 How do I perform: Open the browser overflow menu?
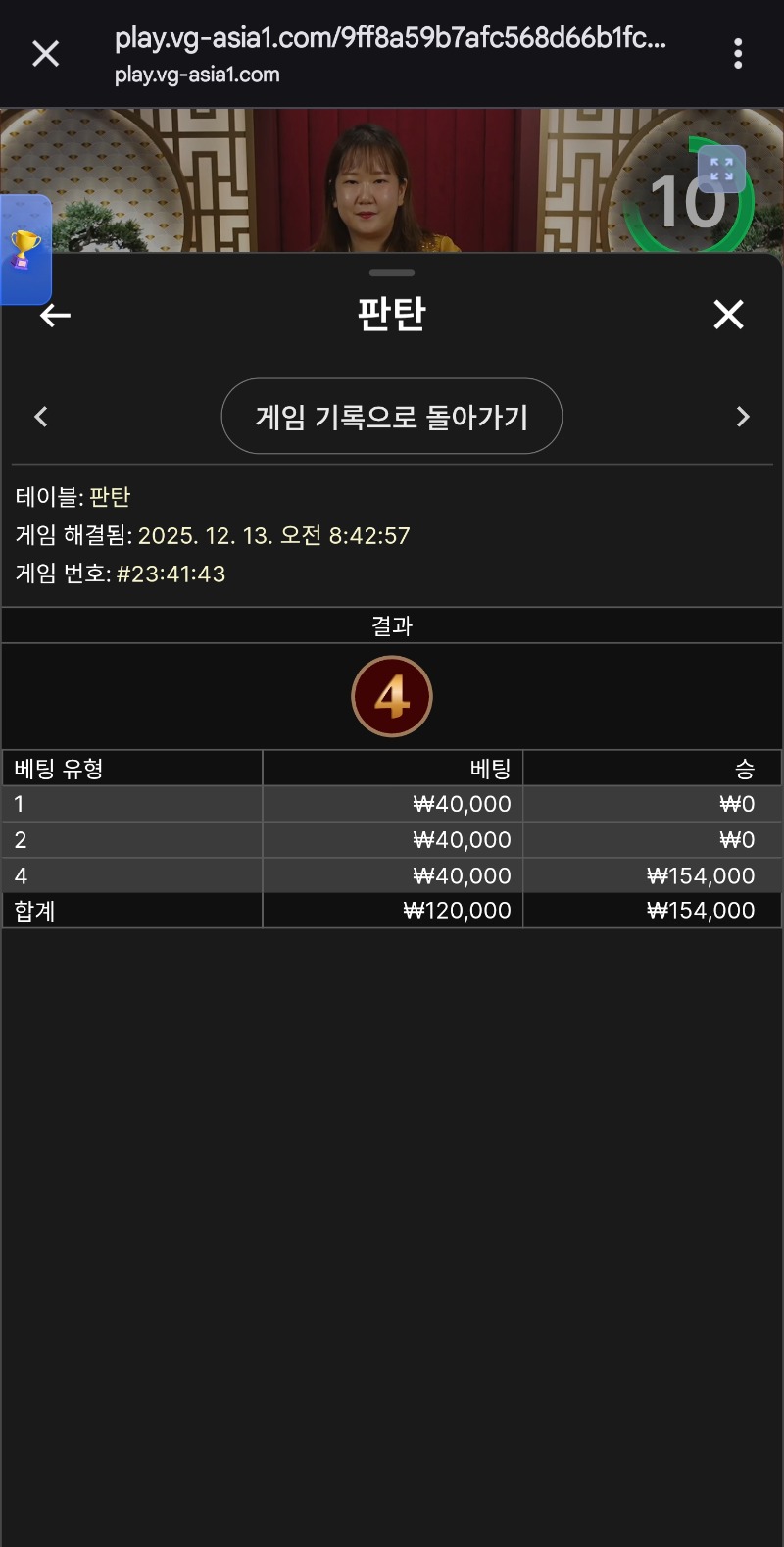[x=738, y=54]
